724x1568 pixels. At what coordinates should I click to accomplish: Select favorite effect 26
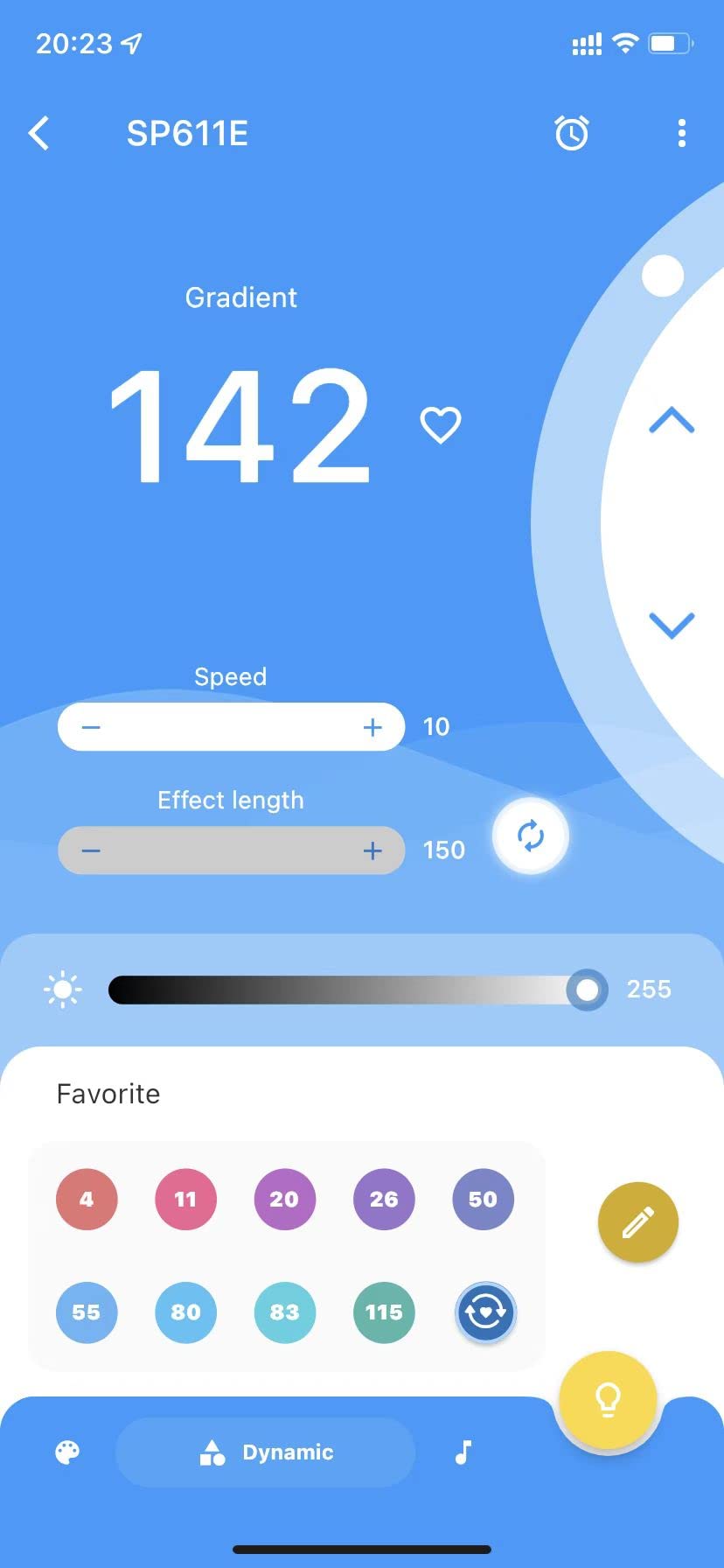(384, 1199)
